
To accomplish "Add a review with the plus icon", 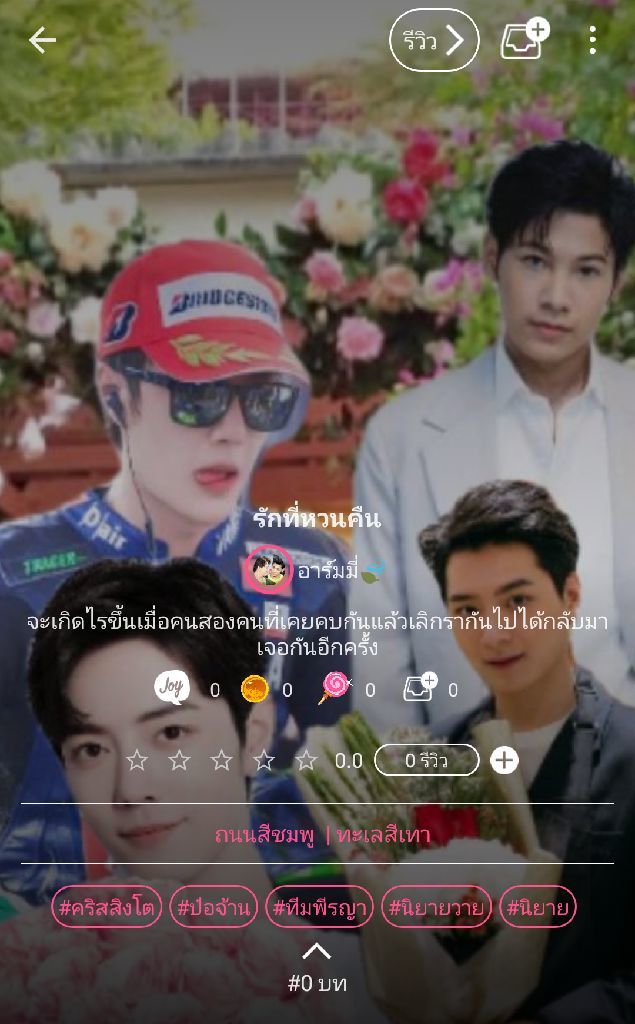I will point(505,761).
